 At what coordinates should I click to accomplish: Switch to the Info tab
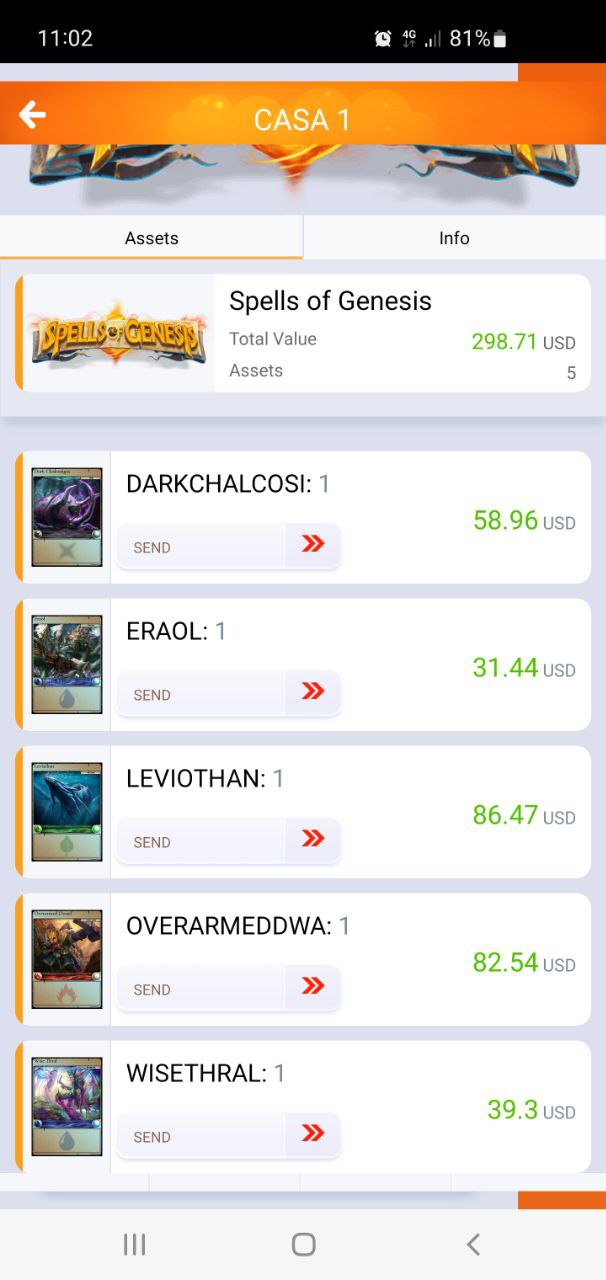click(x=454, y=238)
